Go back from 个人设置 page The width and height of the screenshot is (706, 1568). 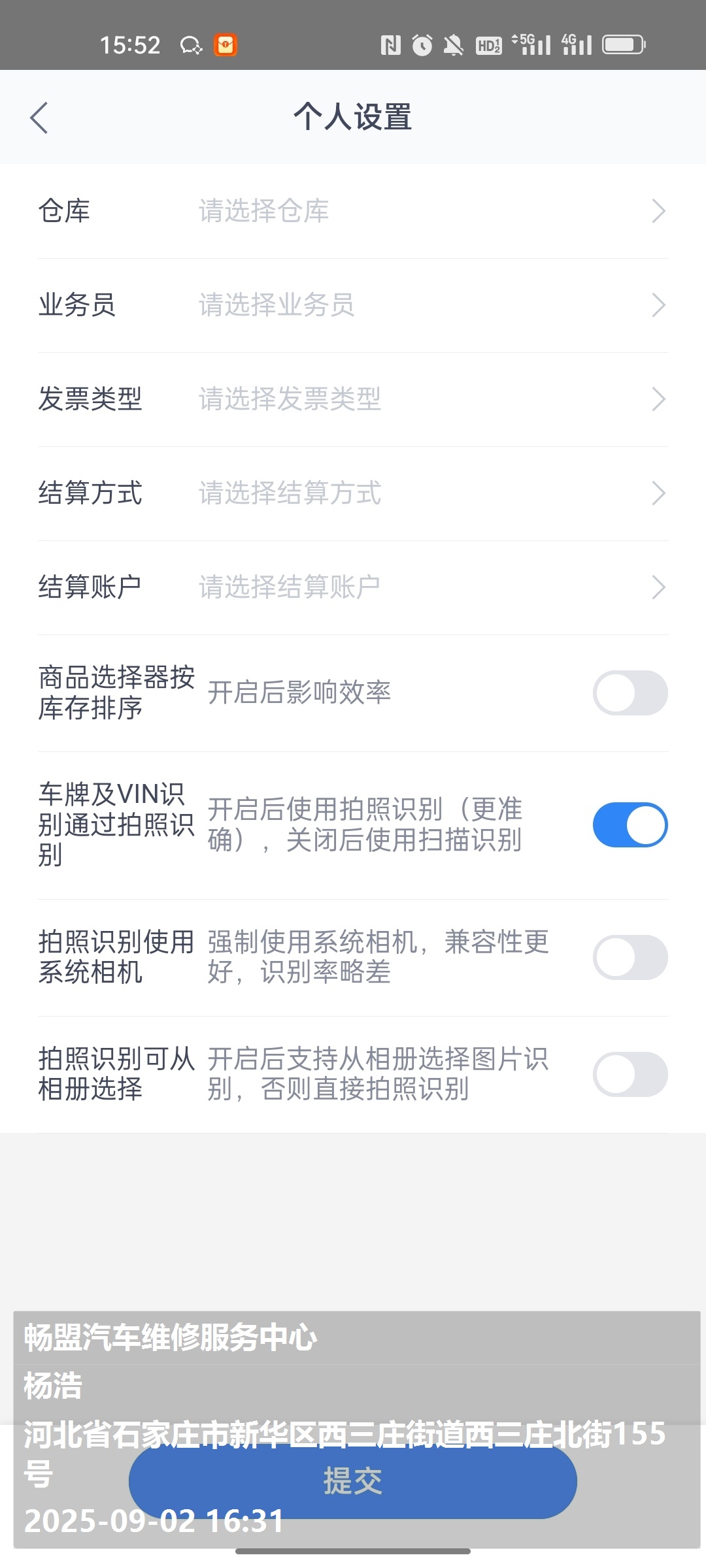[x=39, y=118]
